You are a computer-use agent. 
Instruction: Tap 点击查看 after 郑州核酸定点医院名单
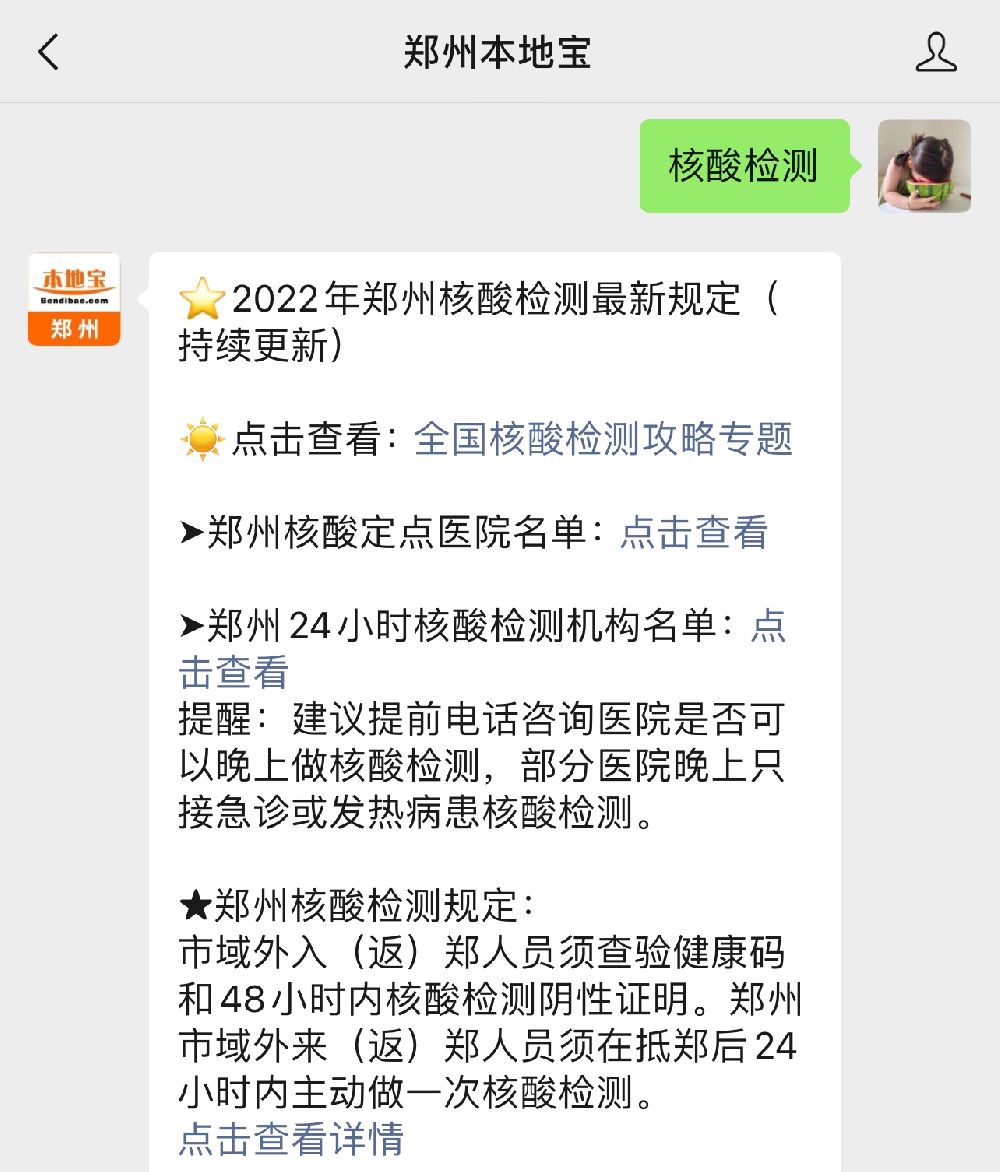pos(693,532)
